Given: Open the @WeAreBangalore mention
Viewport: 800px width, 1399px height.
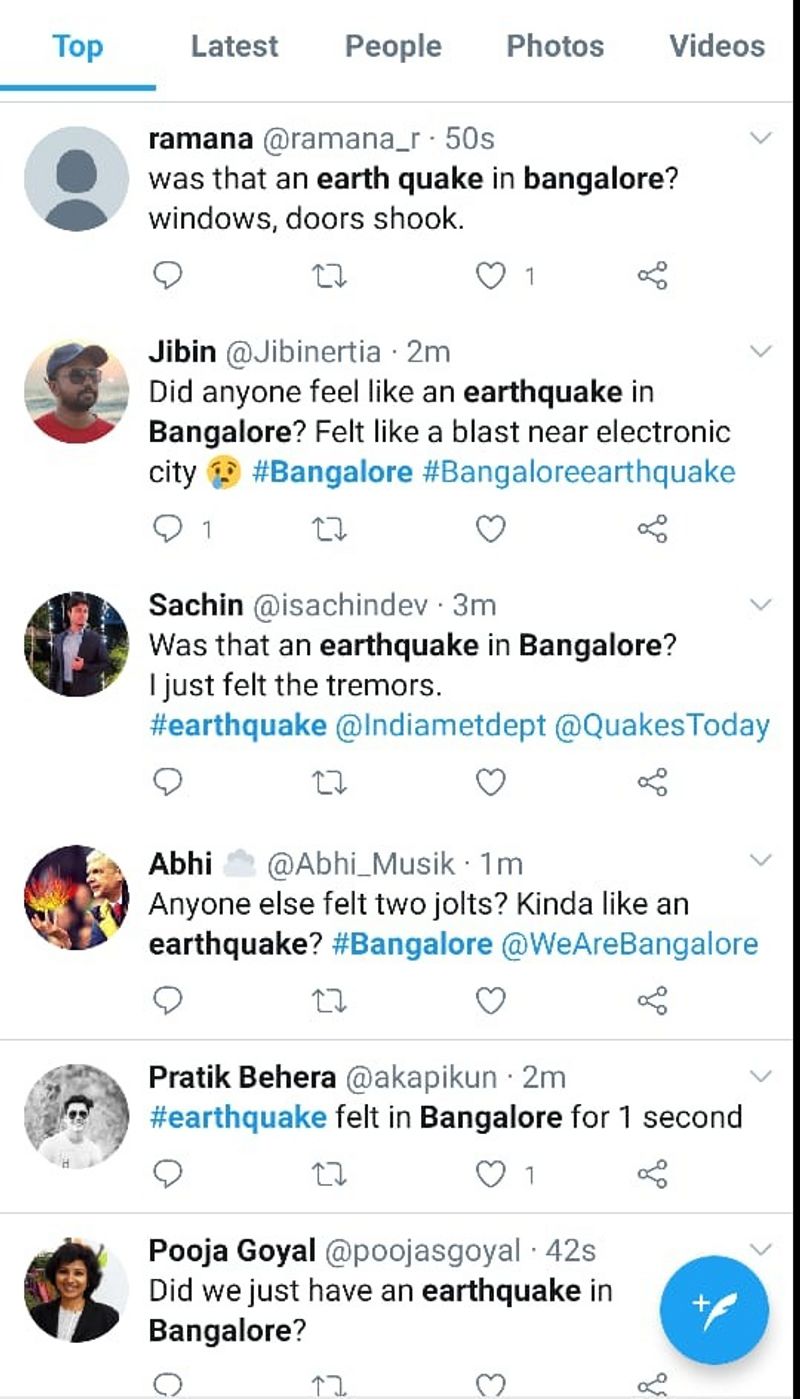Looking at the screenshot, I should point(629,944).
